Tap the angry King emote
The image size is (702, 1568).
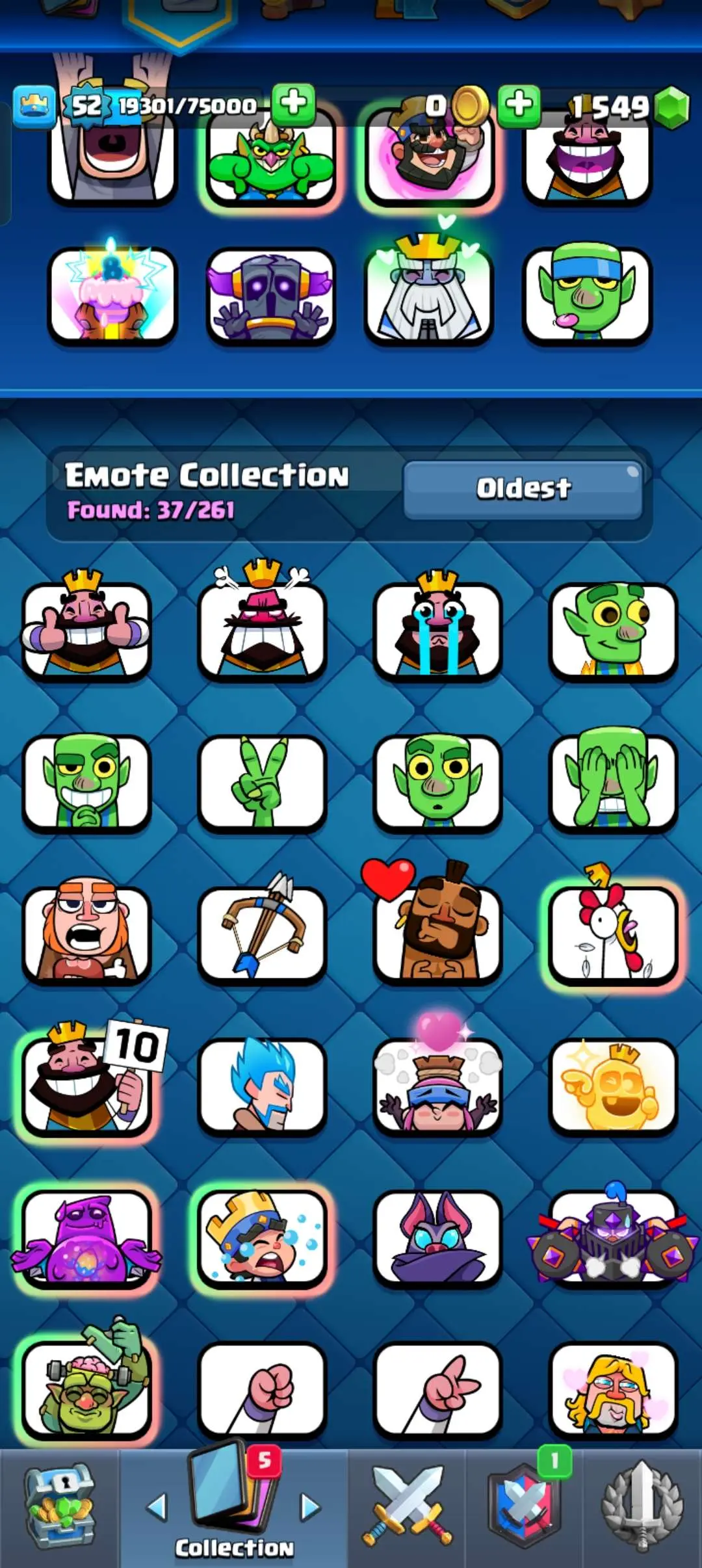pos(262,629)
